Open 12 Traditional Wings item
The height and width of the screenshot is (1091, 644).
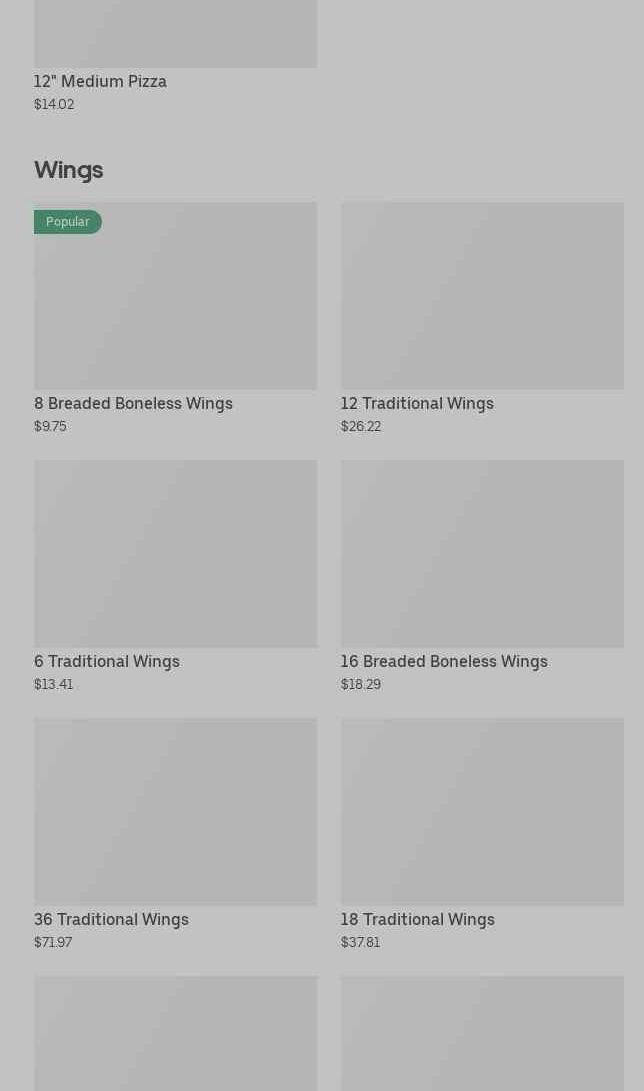coord(482,319)
